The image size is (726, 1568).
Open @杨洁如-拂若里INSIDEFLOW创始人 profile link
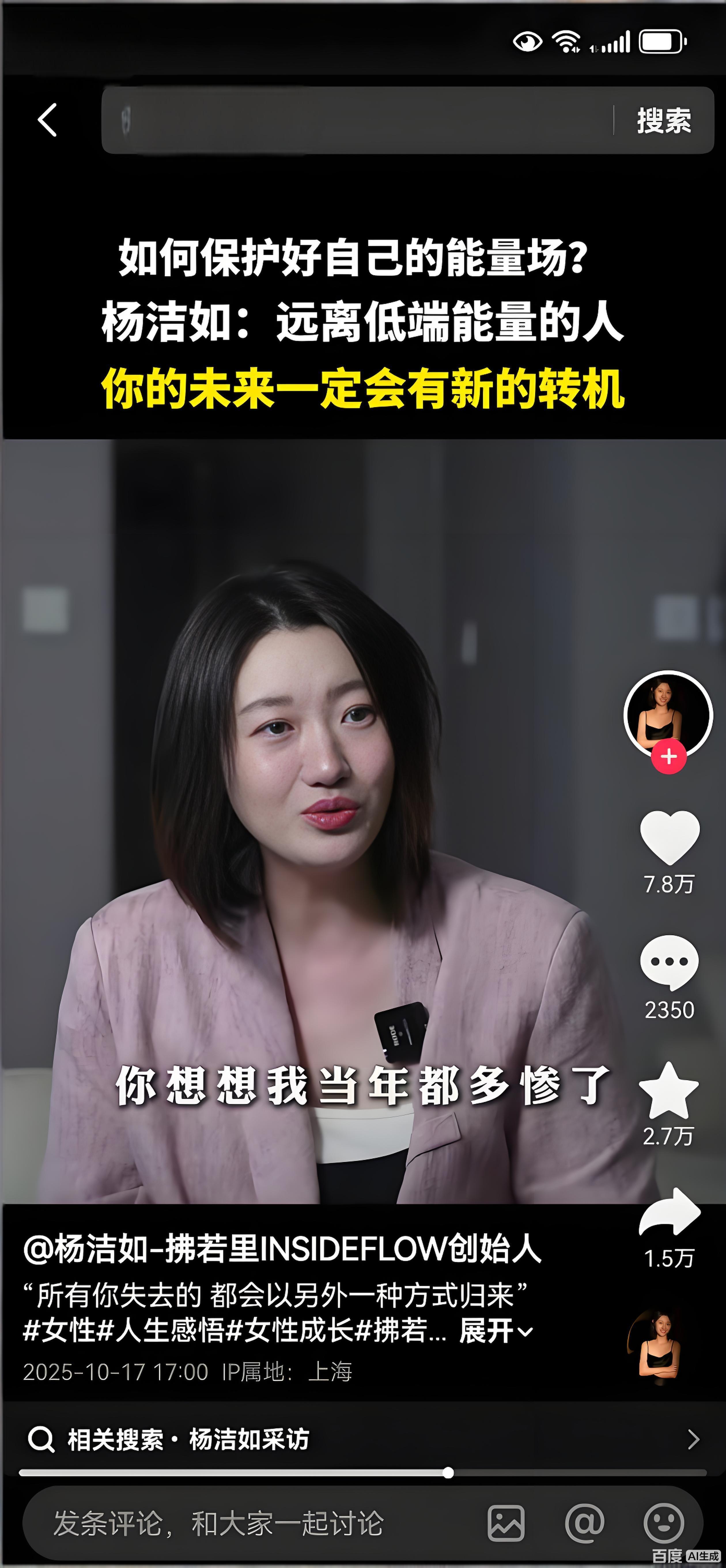point(282,1249)
